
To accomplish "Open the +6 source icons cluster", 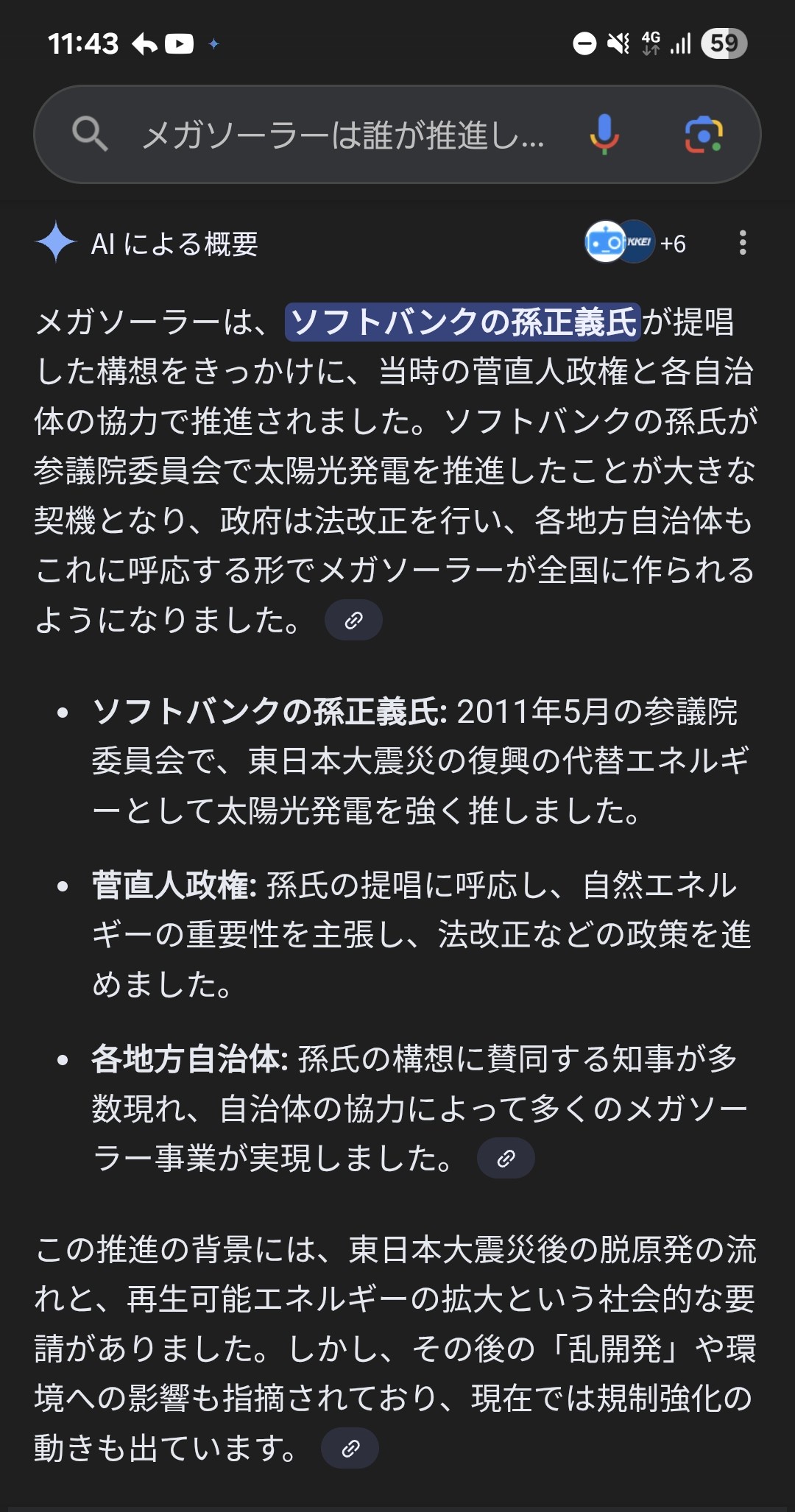I will coord(635,243).
